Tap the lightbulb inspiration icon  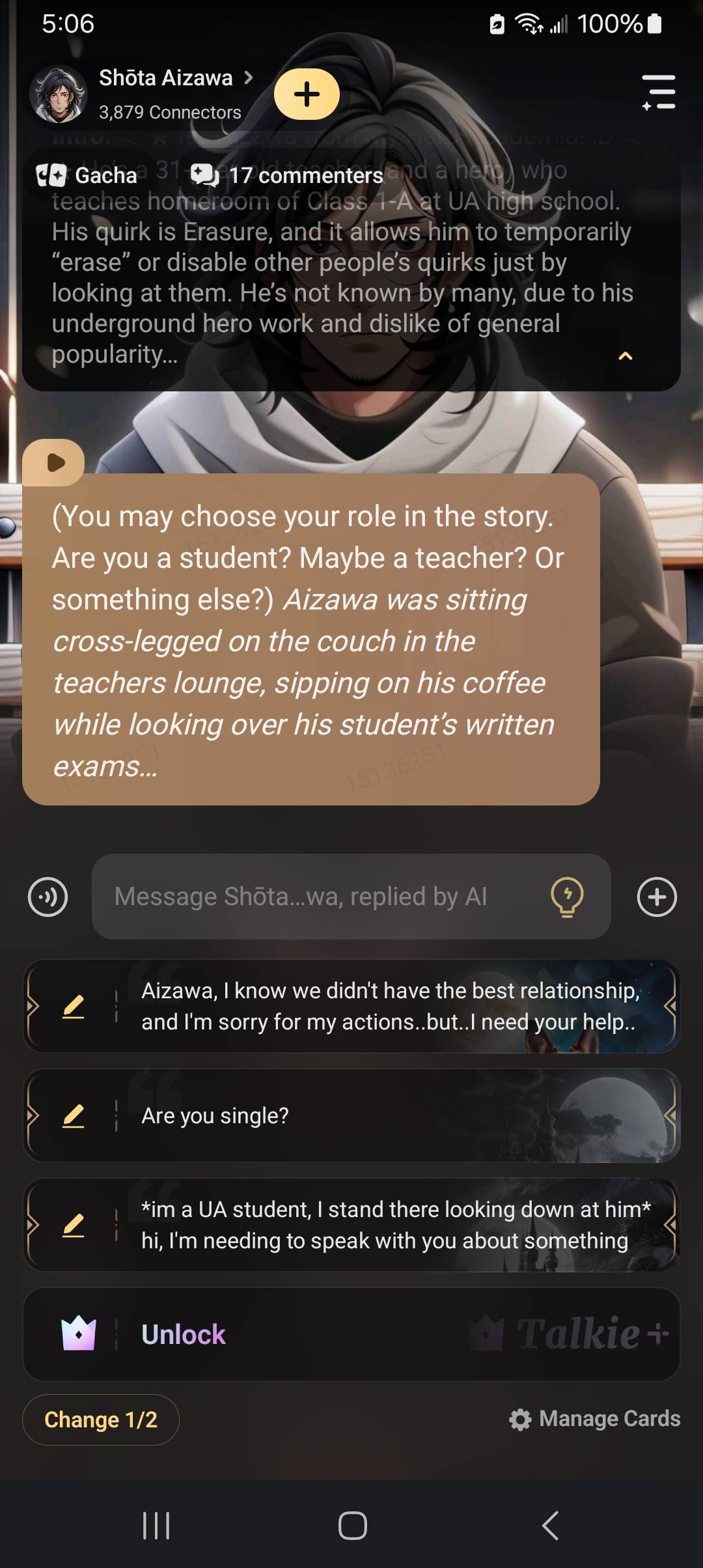pyautogui.click(x=567, y=897)
